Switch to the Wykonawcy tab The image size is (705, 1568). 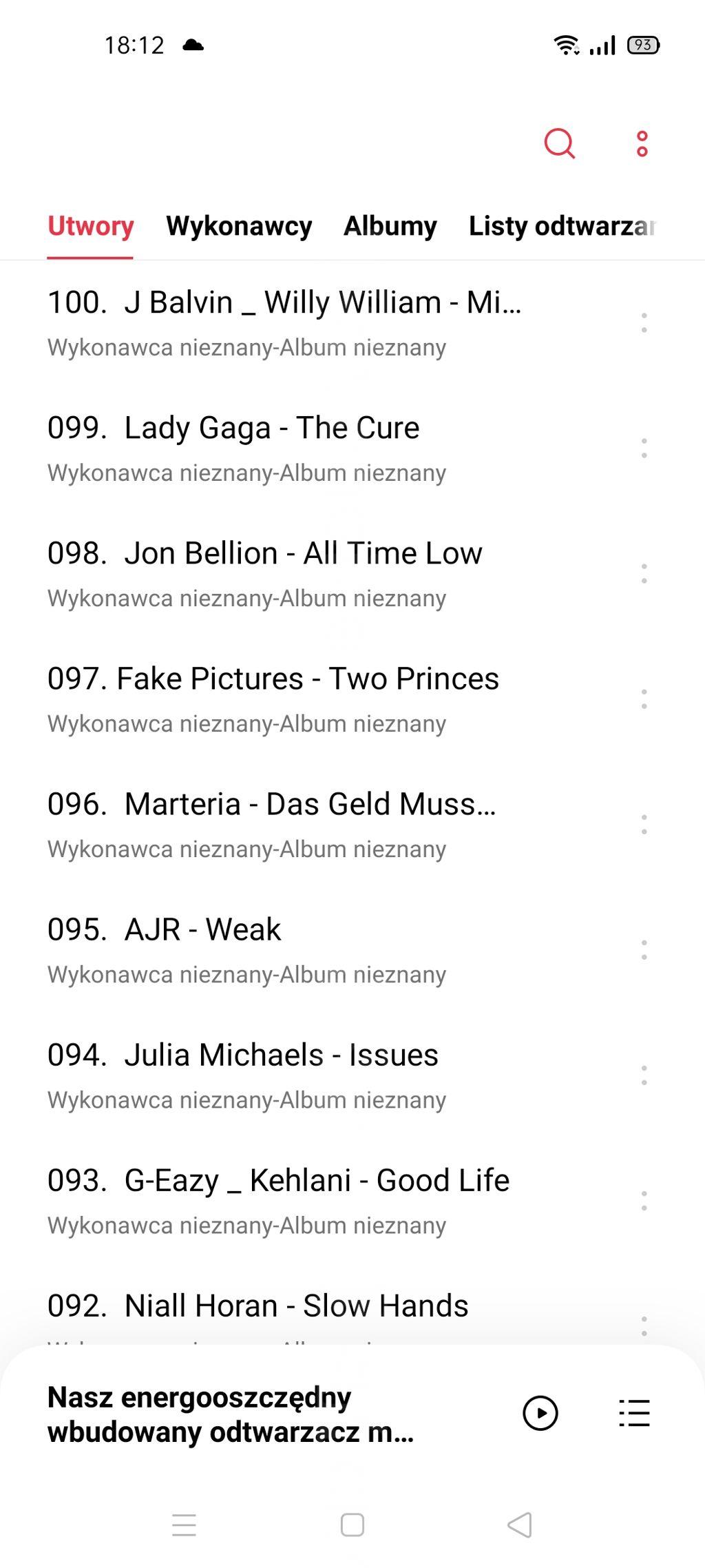point(239,226)
